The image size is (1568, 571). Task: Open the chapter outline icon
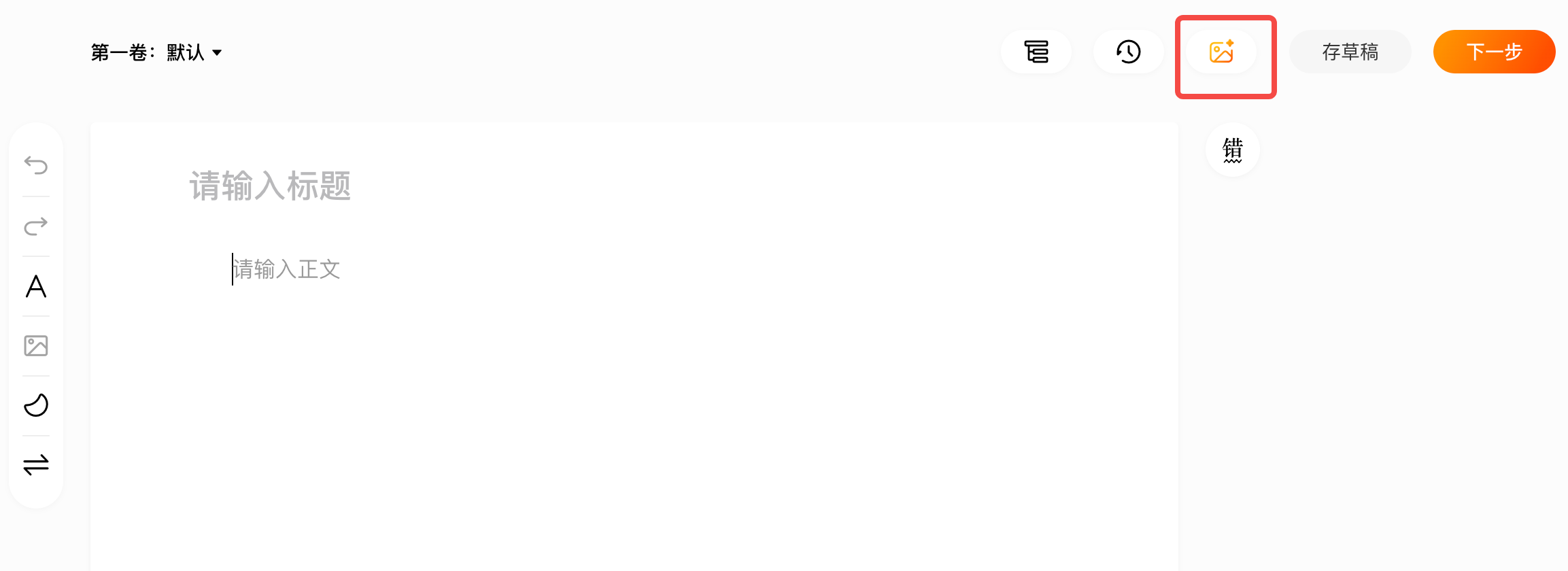[1036, 52]
